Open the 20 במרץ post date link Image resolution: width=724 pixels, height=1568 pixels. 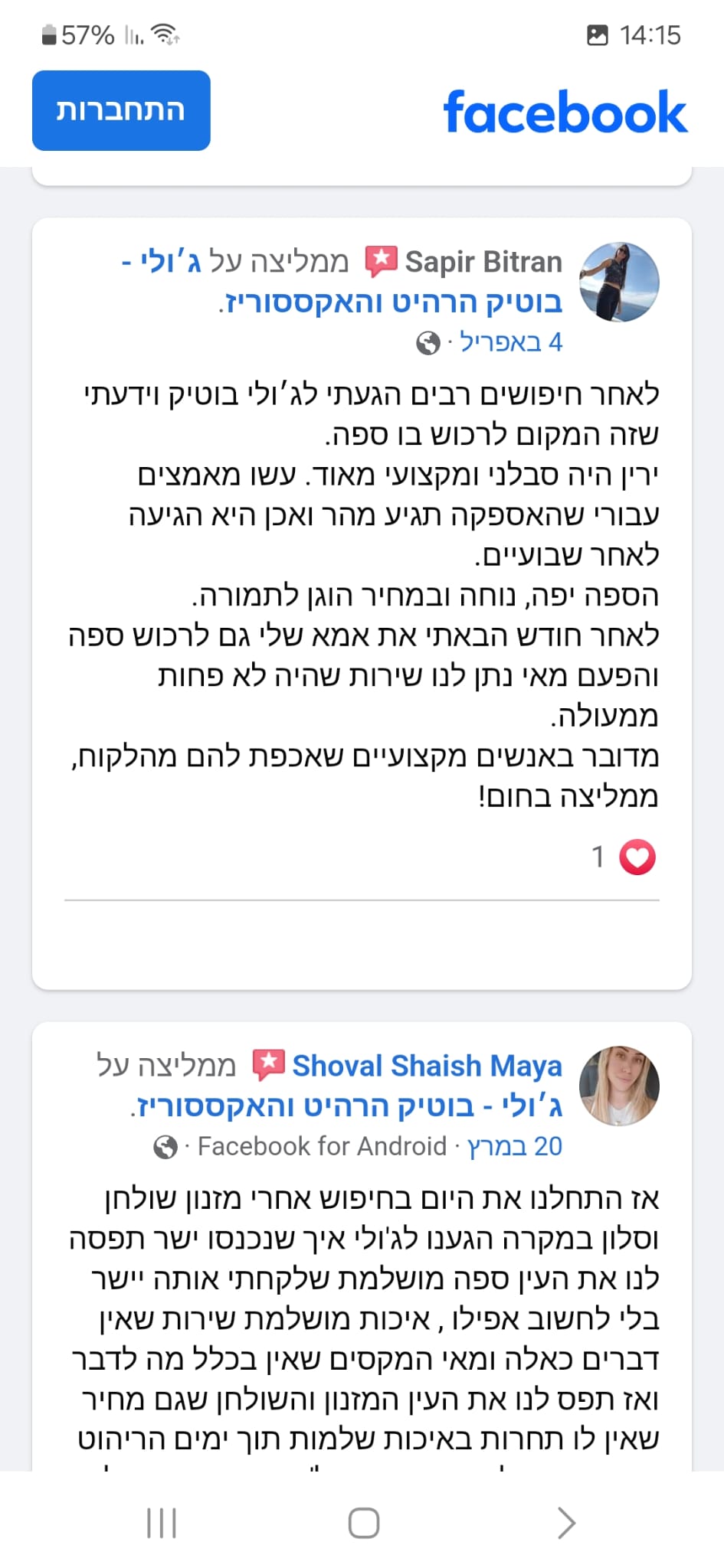[x=515, y=1146]
